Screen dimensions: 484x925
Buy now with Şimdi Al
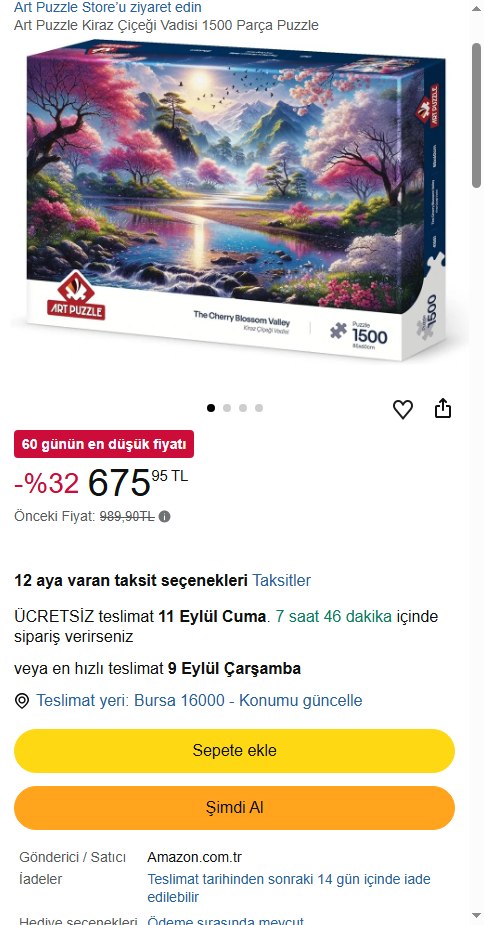tap(234, 808)
